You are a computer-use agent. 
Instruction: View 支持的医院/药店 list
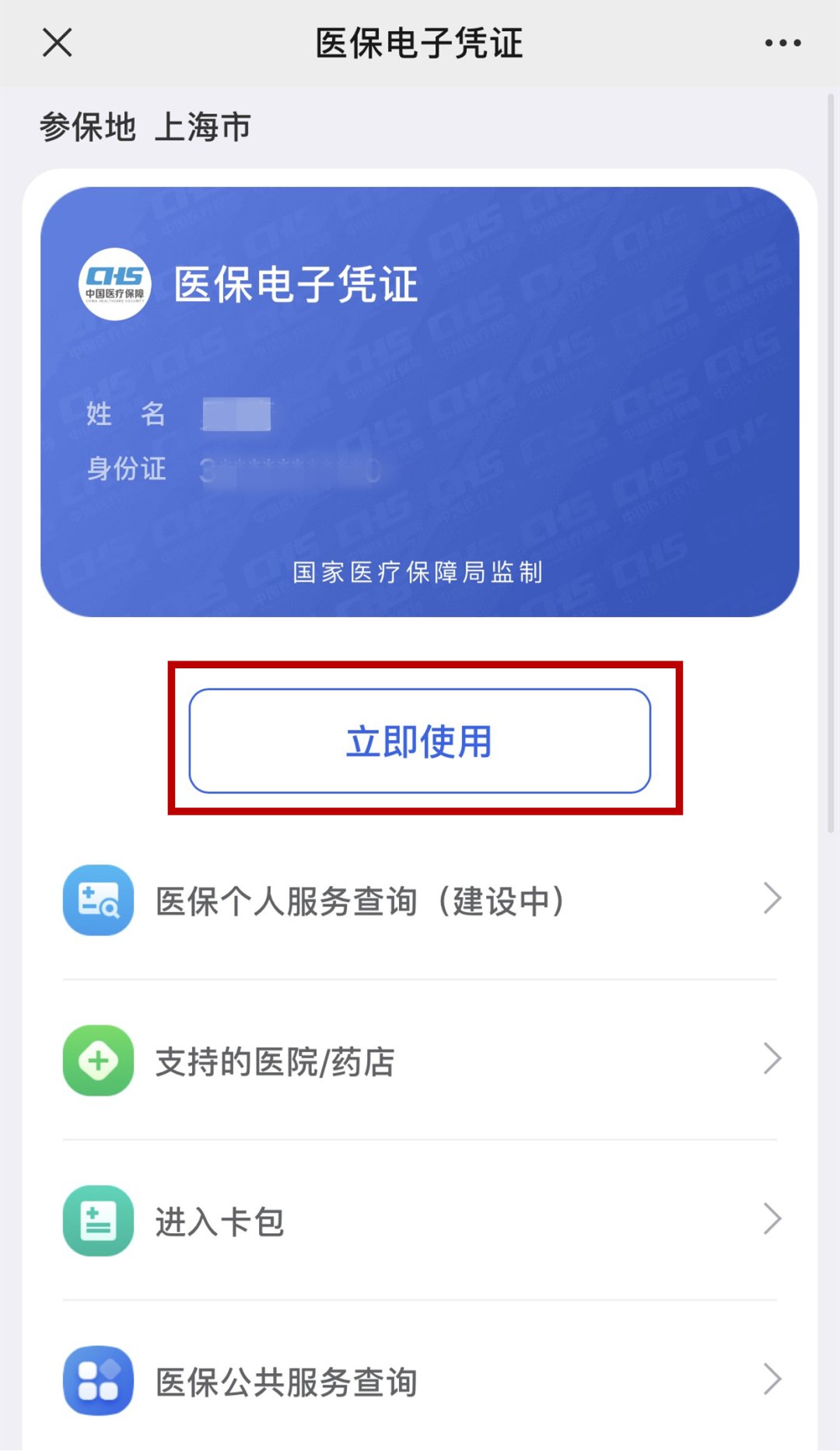(x=420, y=1061)
